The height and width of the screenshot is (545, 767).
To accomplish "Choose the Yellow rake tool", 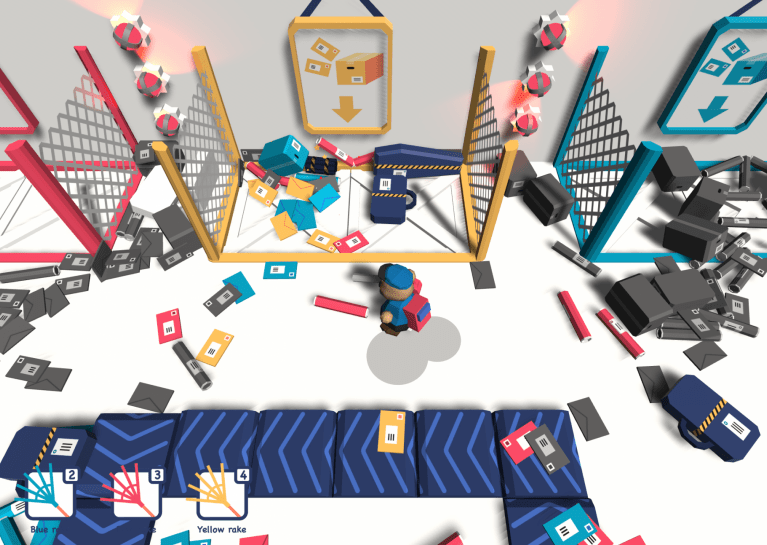I will (x=222, y=493).
